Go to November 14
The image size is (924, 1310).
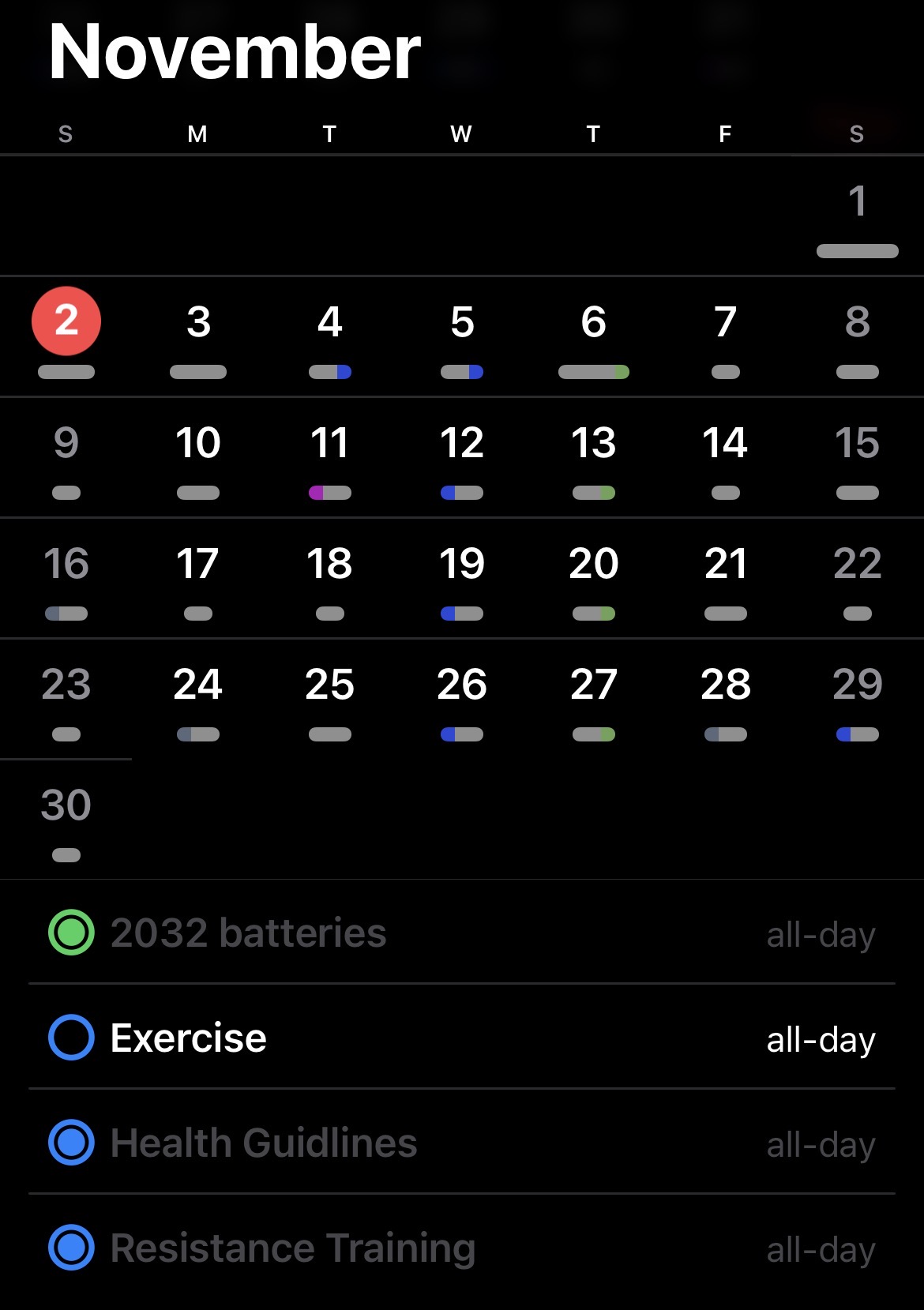coord(725,443)
